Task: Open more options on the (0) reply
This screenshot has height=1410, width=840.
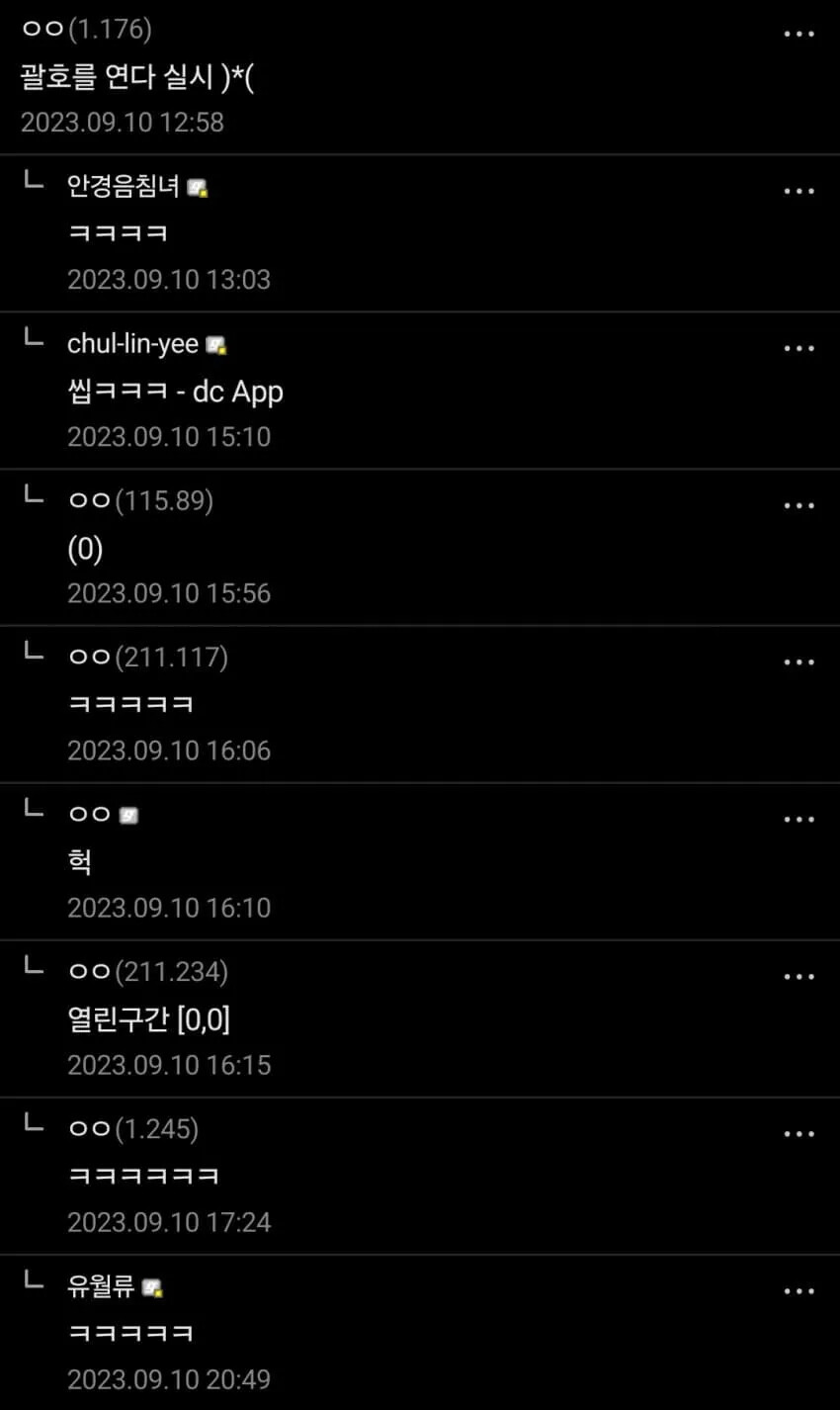Action: pos(798,505)
